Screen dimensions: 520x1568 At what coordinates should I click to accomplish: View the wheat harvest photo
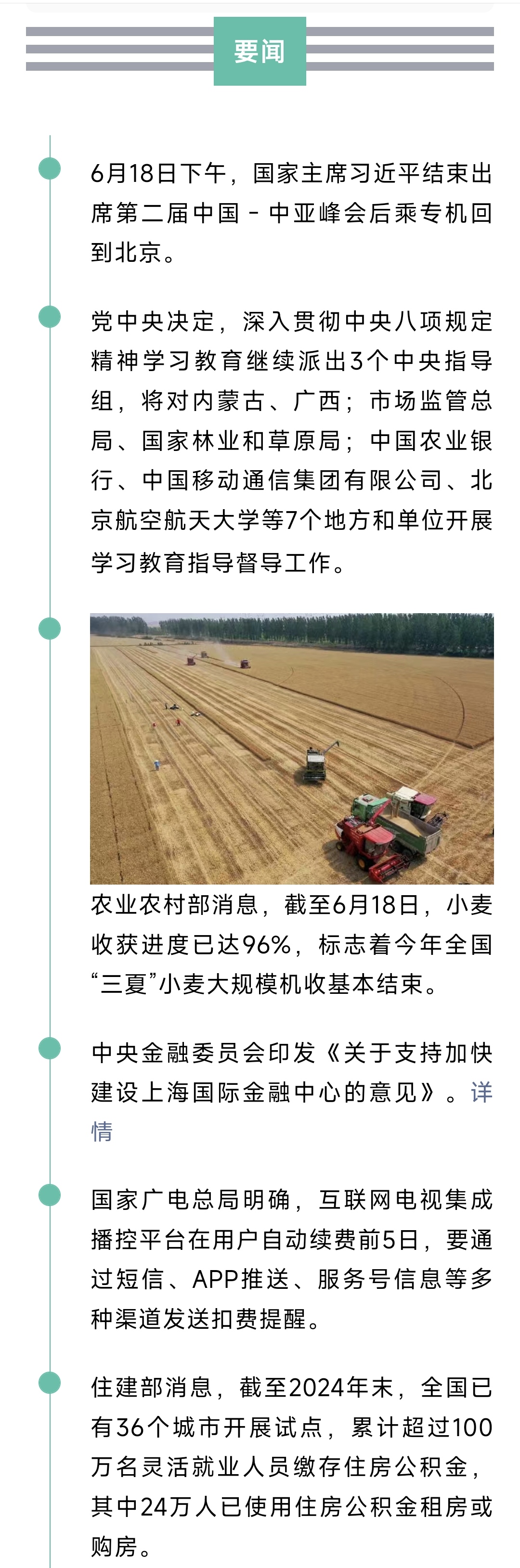292,748
